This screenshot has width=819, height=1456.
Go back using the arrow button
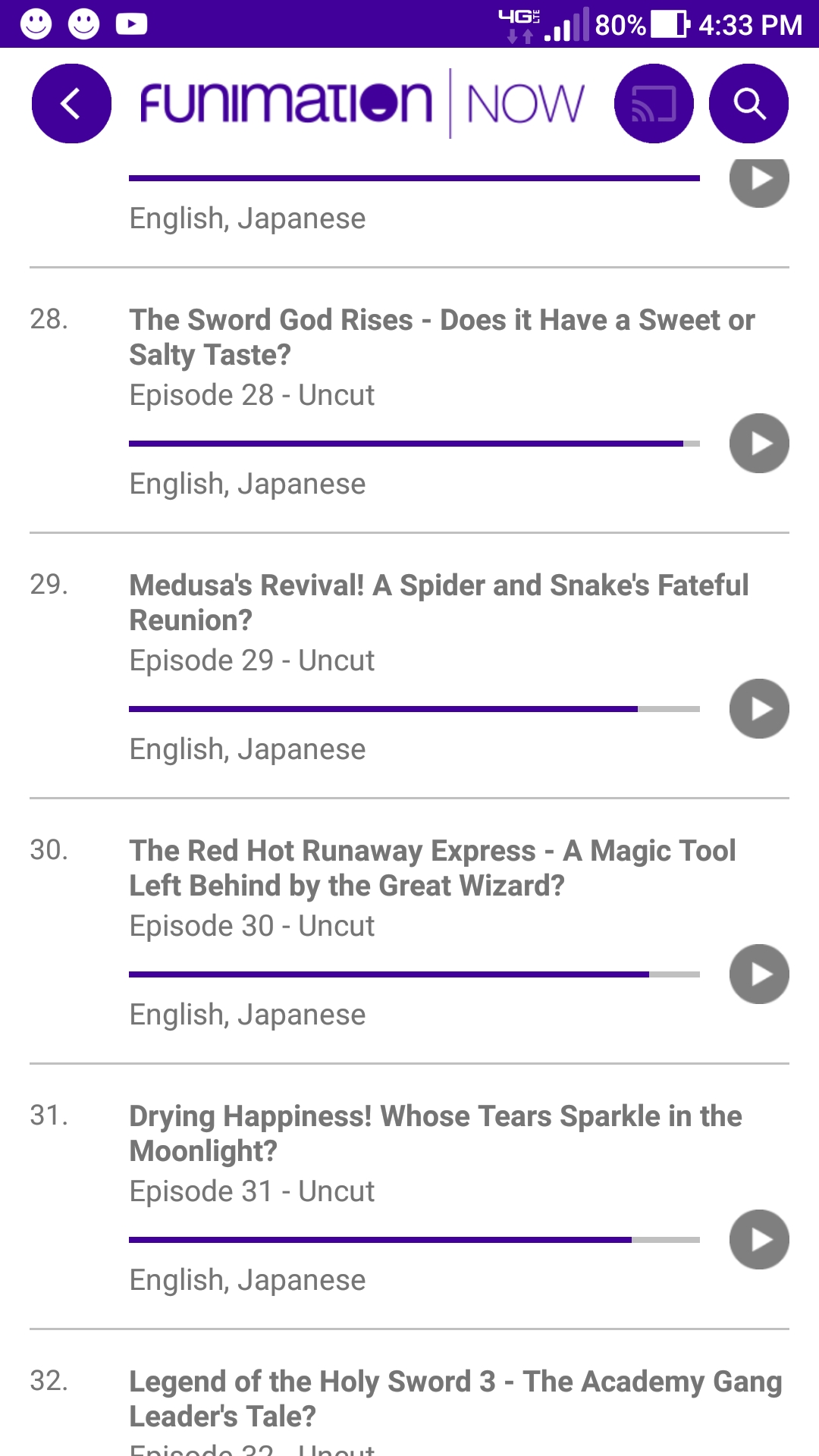tap(71, 103)
